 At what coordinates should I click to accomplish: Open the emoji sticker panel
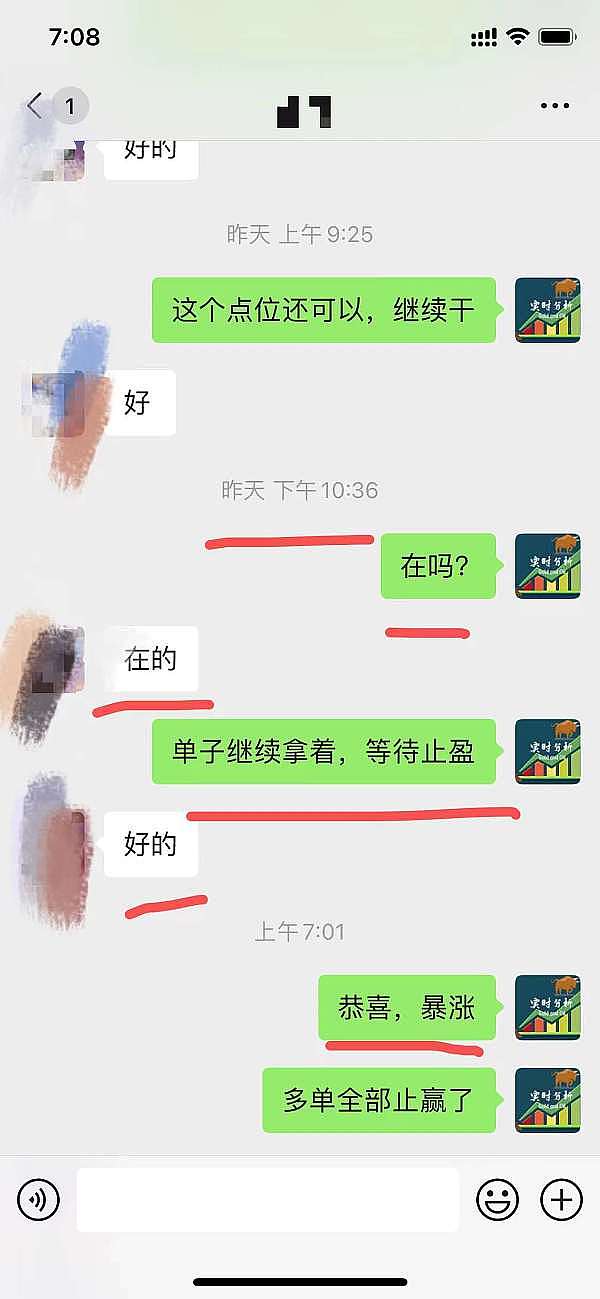click(497, 1198)
